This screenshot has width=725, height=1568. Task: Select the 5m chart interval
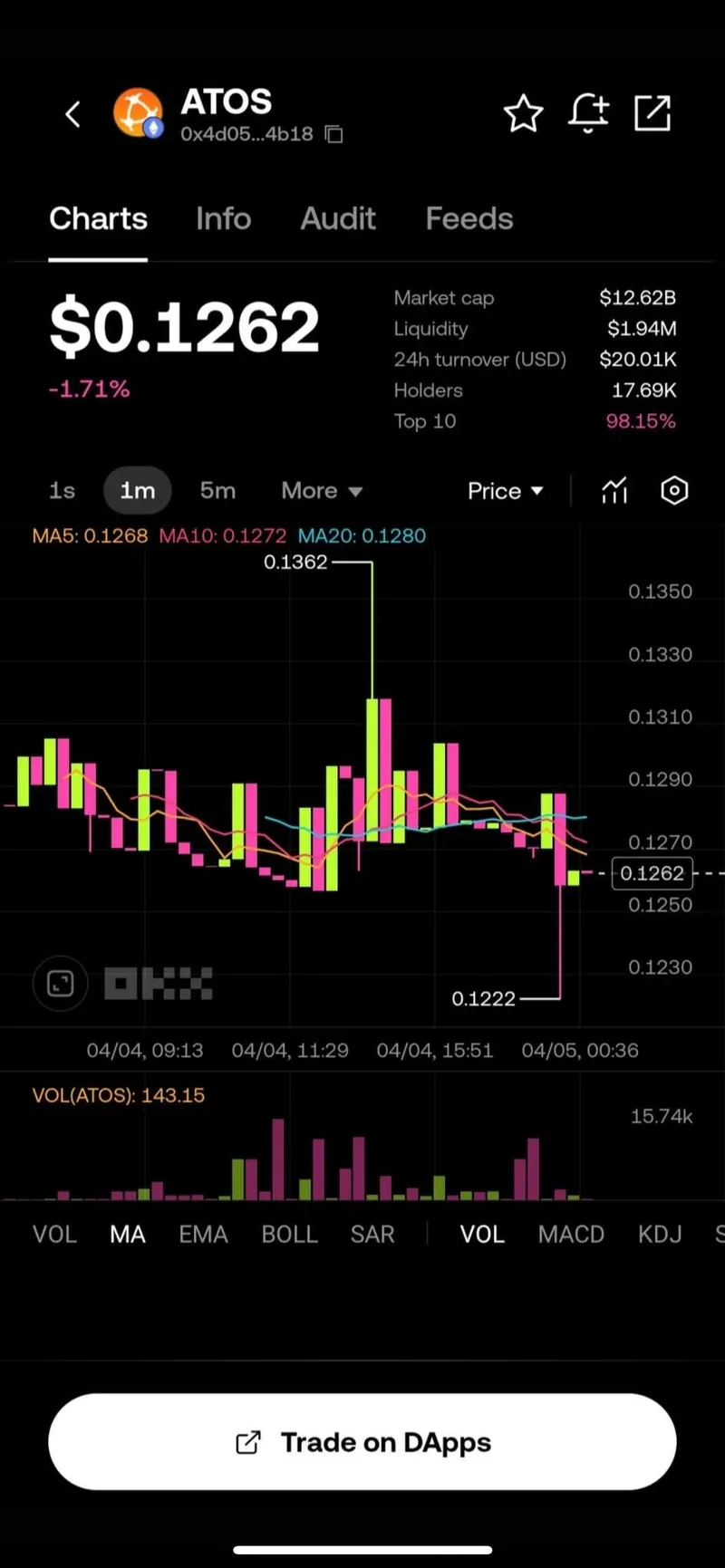click(217, 490)
